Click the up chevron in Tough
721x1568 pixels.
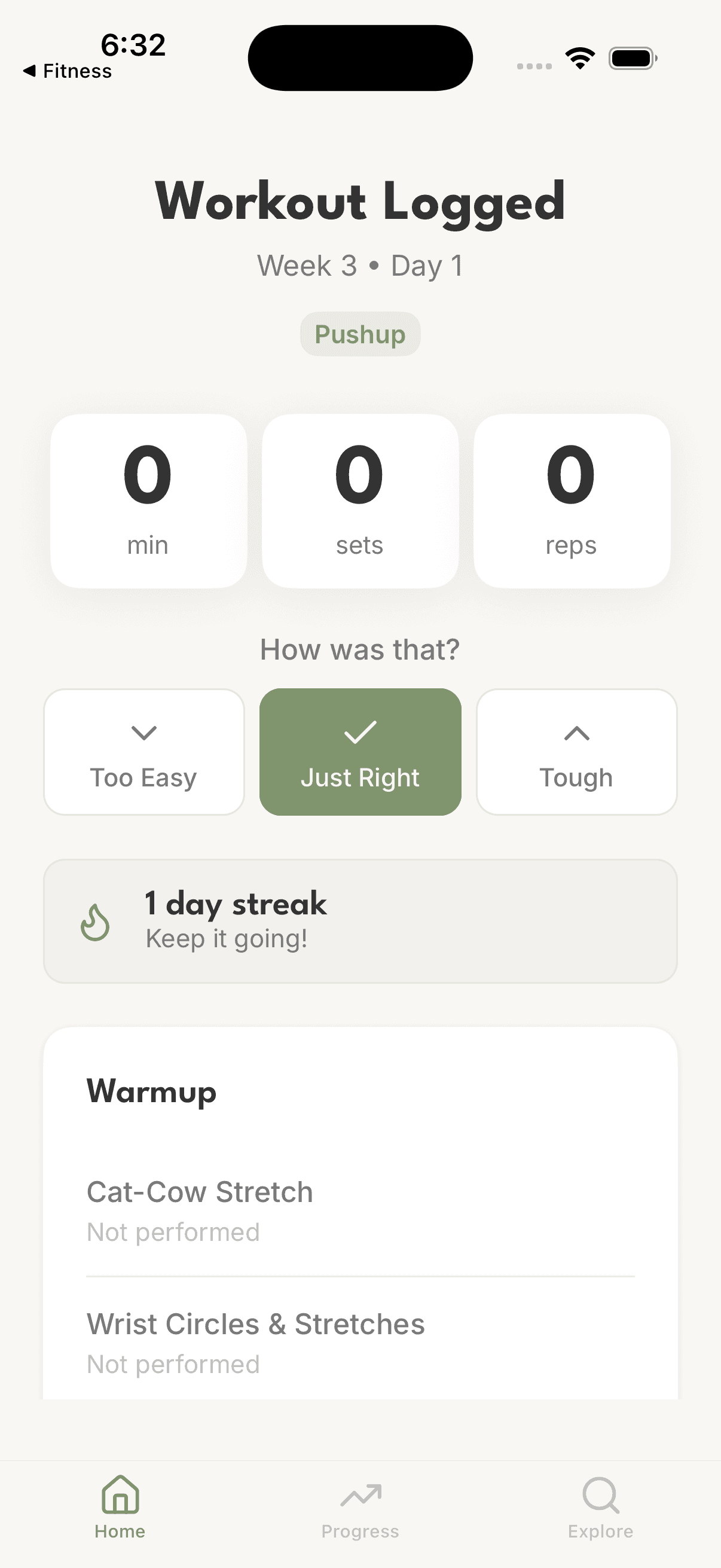[576, 734]
